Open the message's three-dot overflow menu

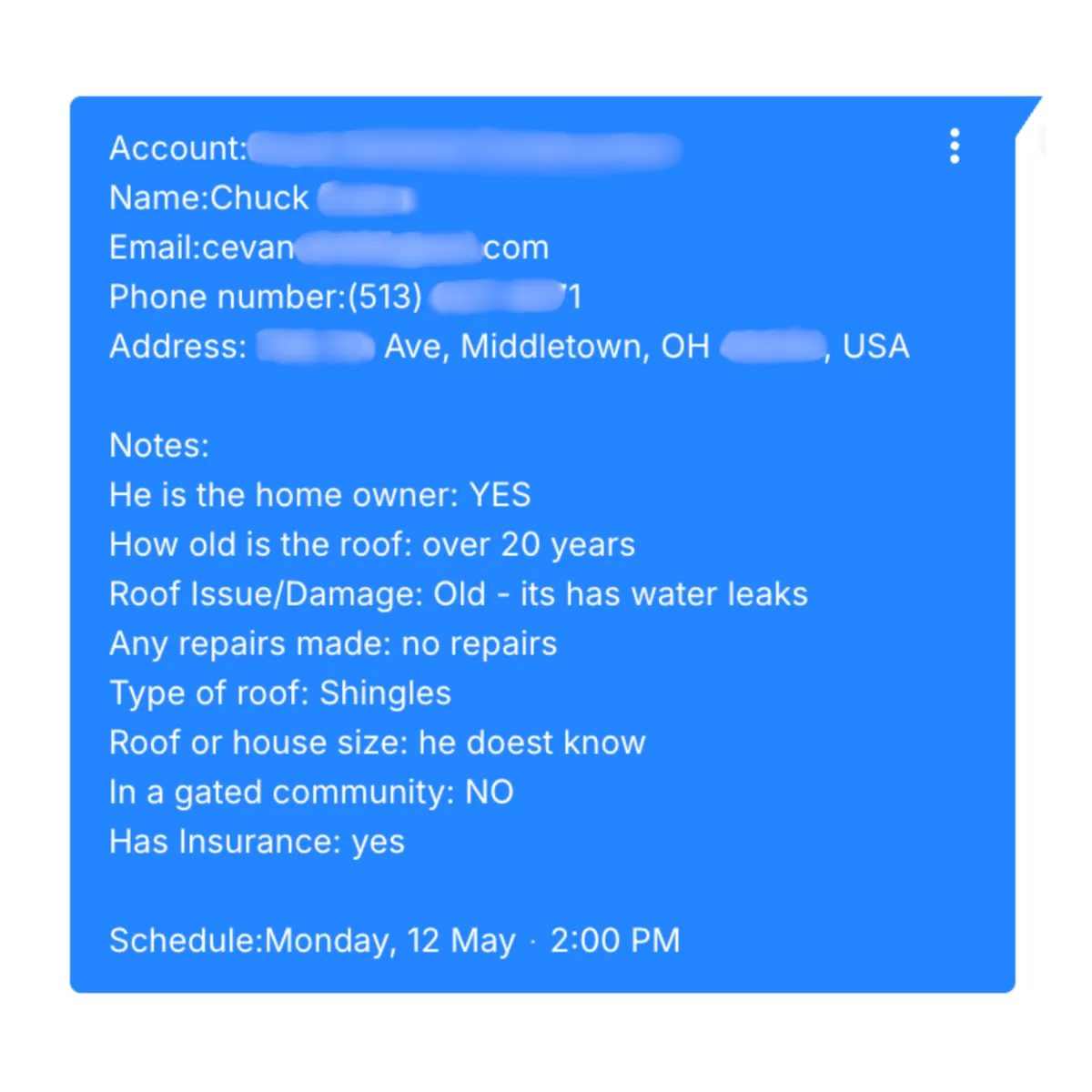(954, 147)
